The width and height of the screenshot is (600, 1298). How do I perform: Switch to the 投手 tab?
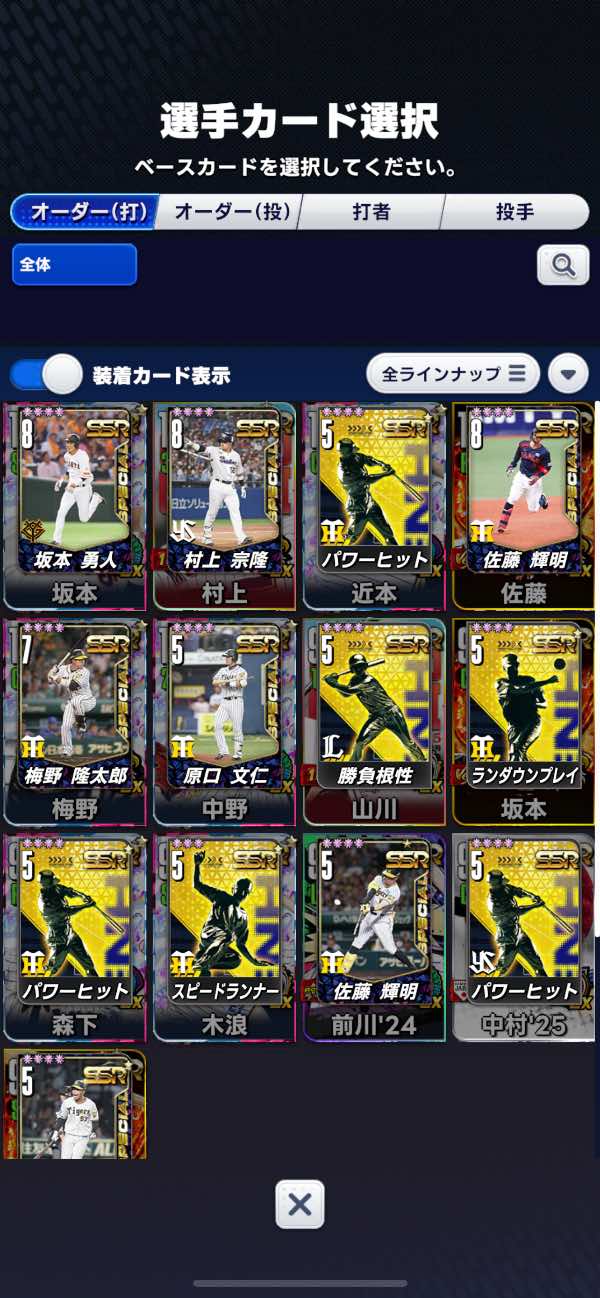pyautogui.click(x=515, y=212)
